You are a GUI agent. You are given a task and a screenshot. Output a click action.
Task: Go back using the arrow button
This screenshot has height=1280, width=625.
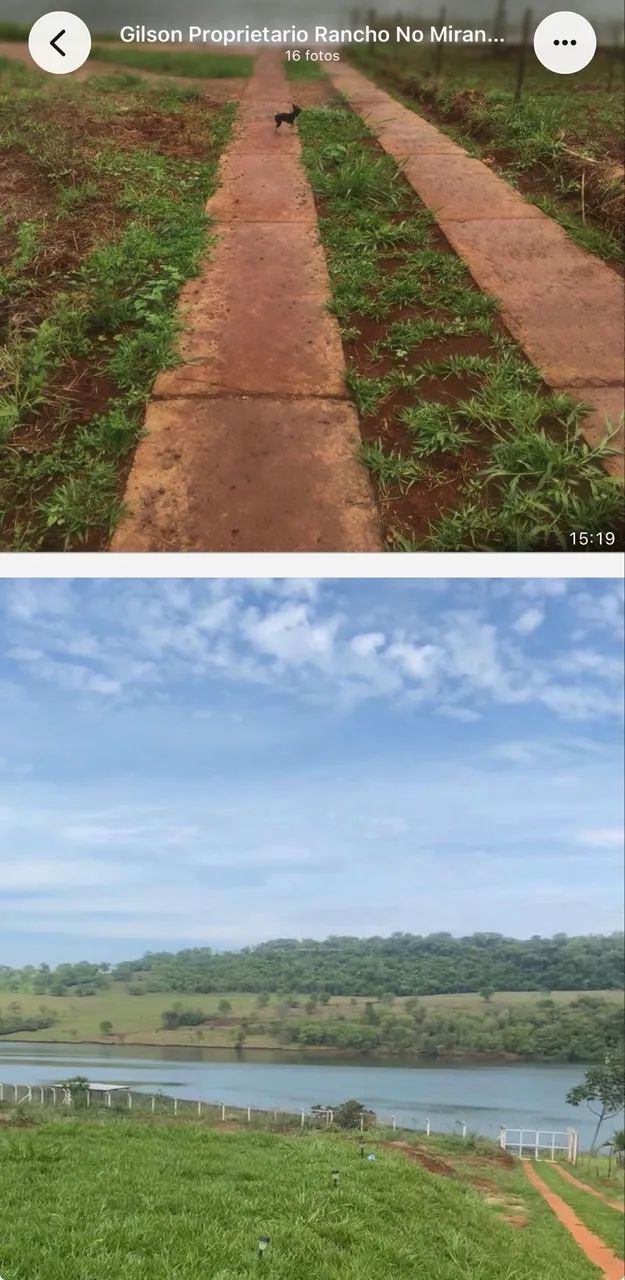(x=59, y=43)
